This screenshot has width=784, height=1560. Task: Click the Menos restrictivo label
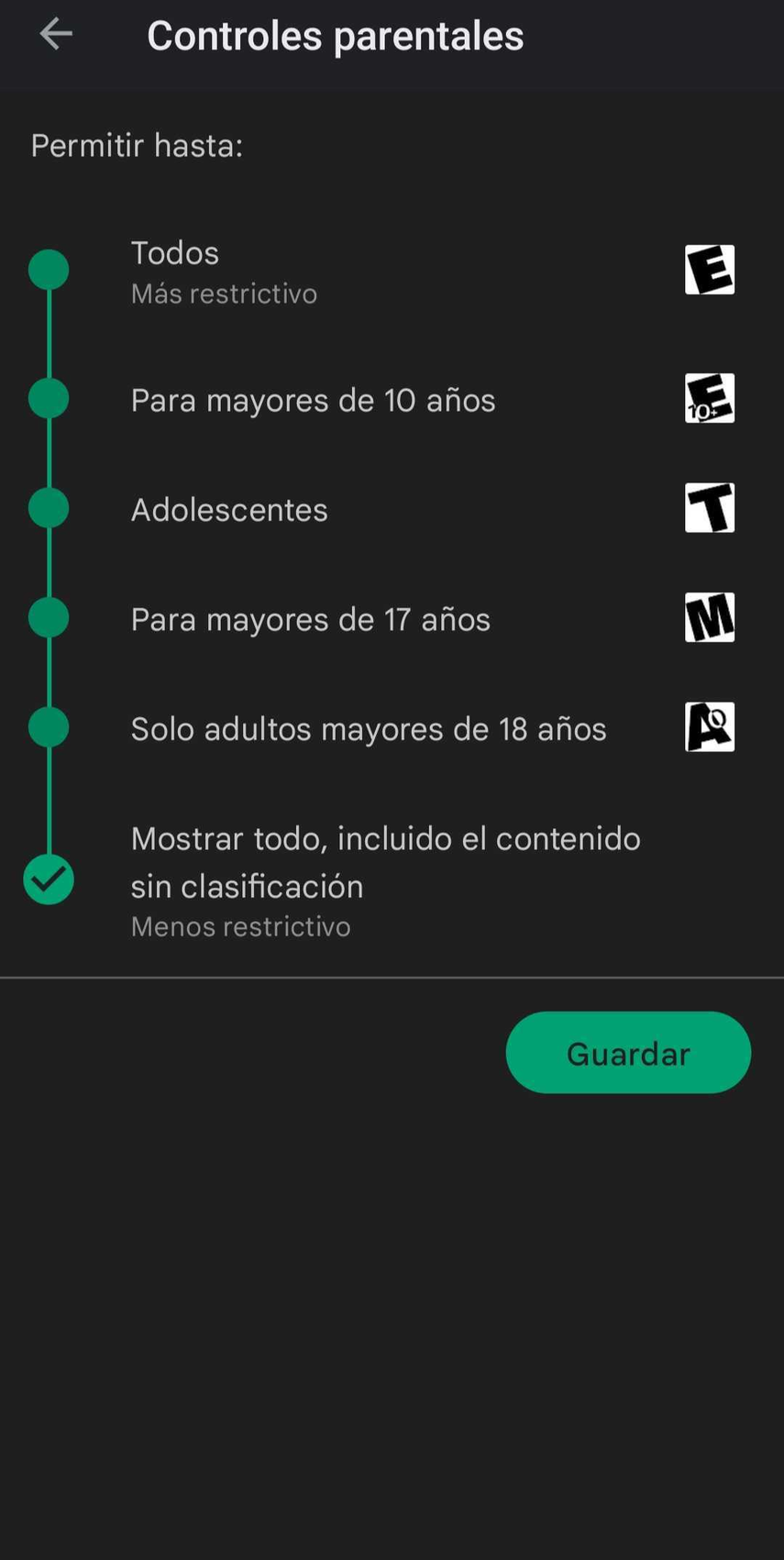click(x=241, y=926)
